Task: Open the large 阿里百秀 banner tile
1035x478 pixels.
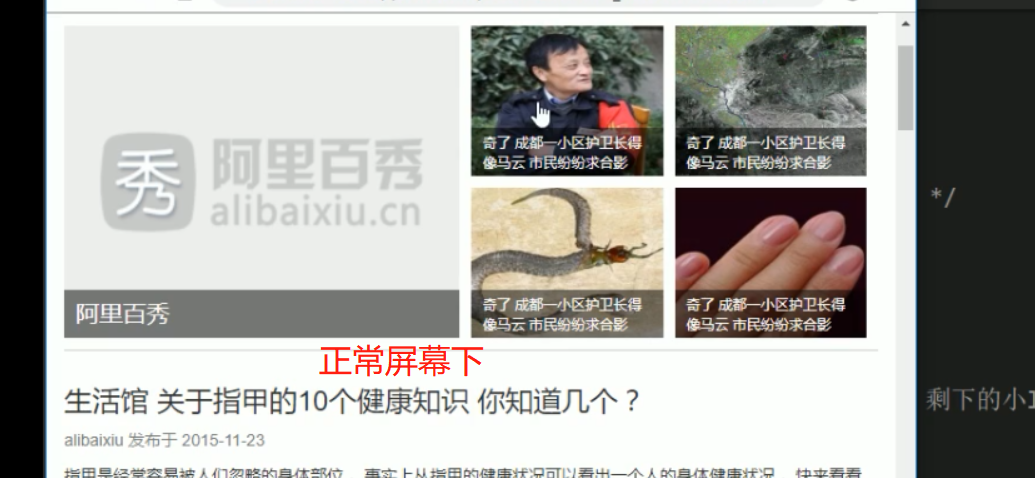Action: (261, 181)
